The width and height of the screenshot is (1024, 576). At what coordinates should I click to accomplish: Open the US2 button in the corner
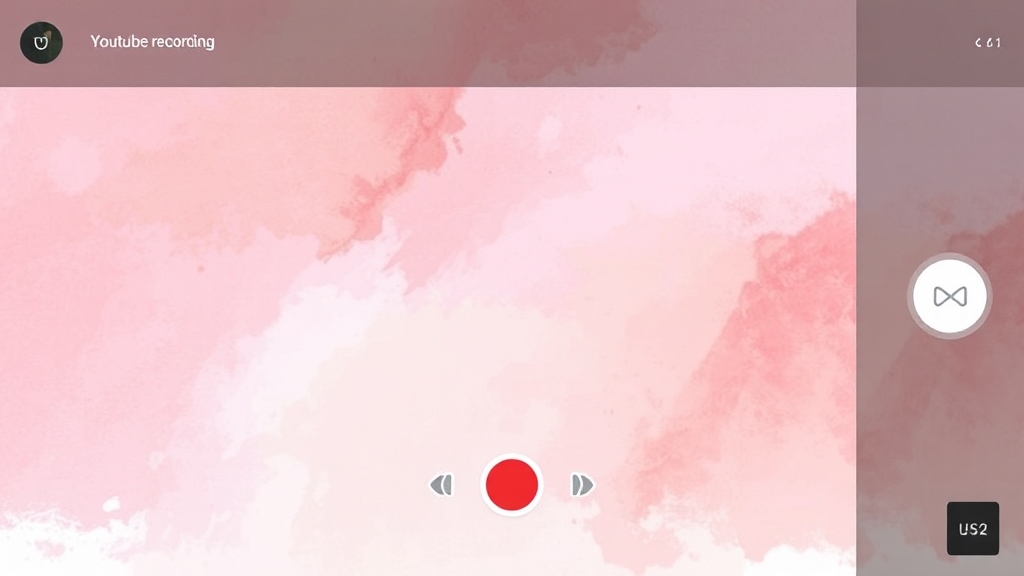point(972,528)
